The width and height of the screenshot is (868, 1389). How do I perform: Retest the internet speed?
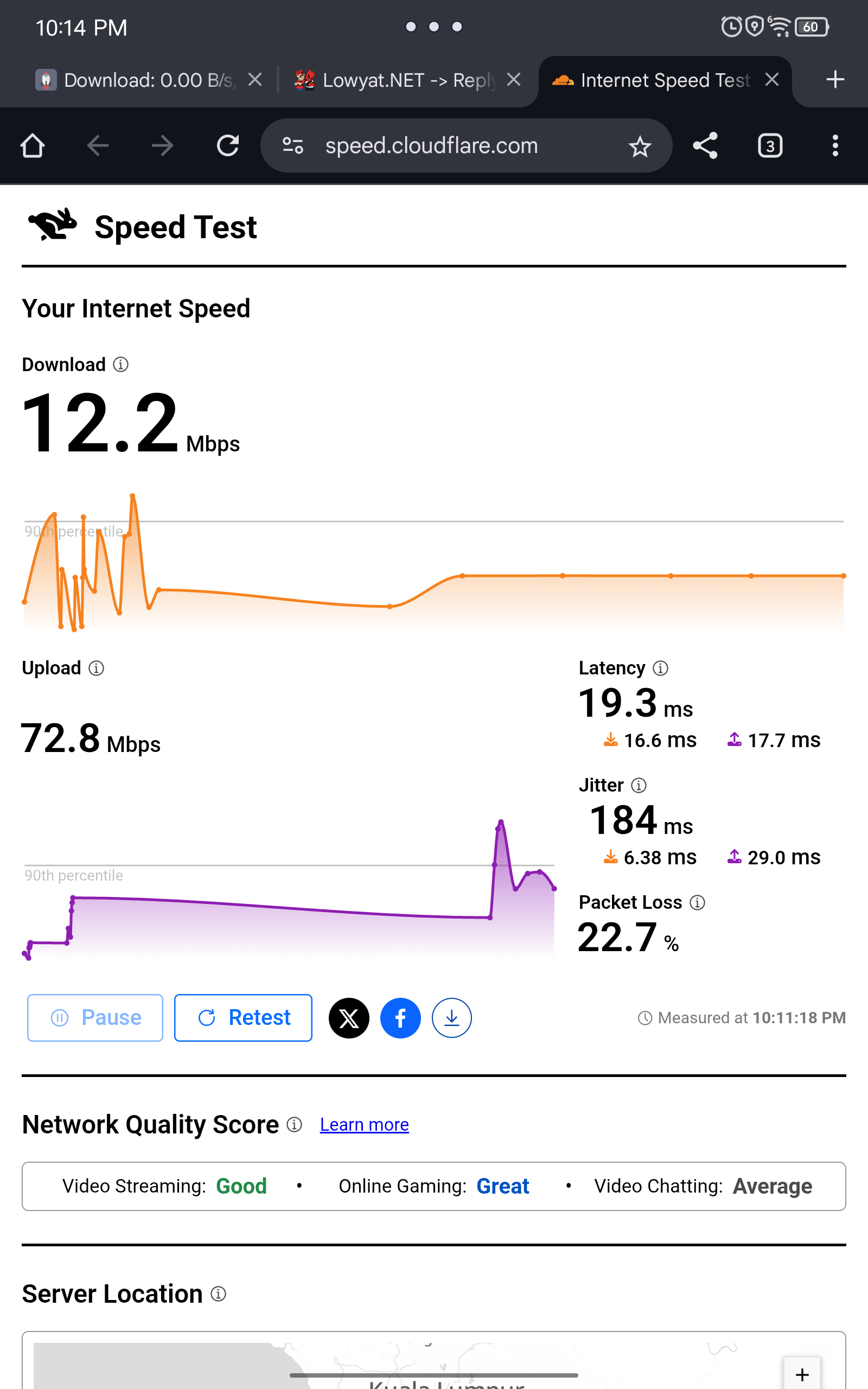pyautogui.click(x=244, y=1018)
